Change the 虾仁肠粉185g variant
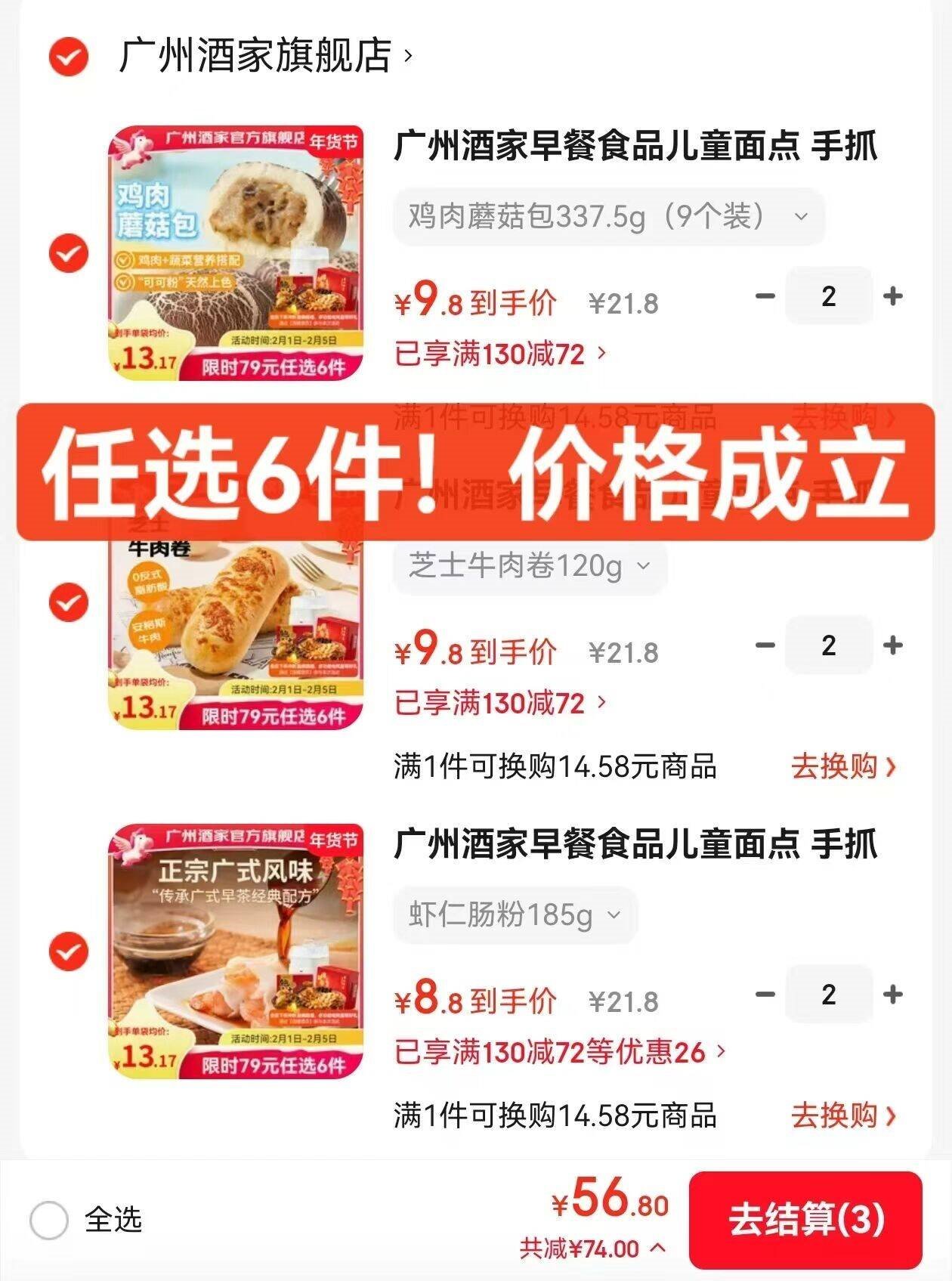This screenshot has height=1281, width=952. (x=514, y=915)
